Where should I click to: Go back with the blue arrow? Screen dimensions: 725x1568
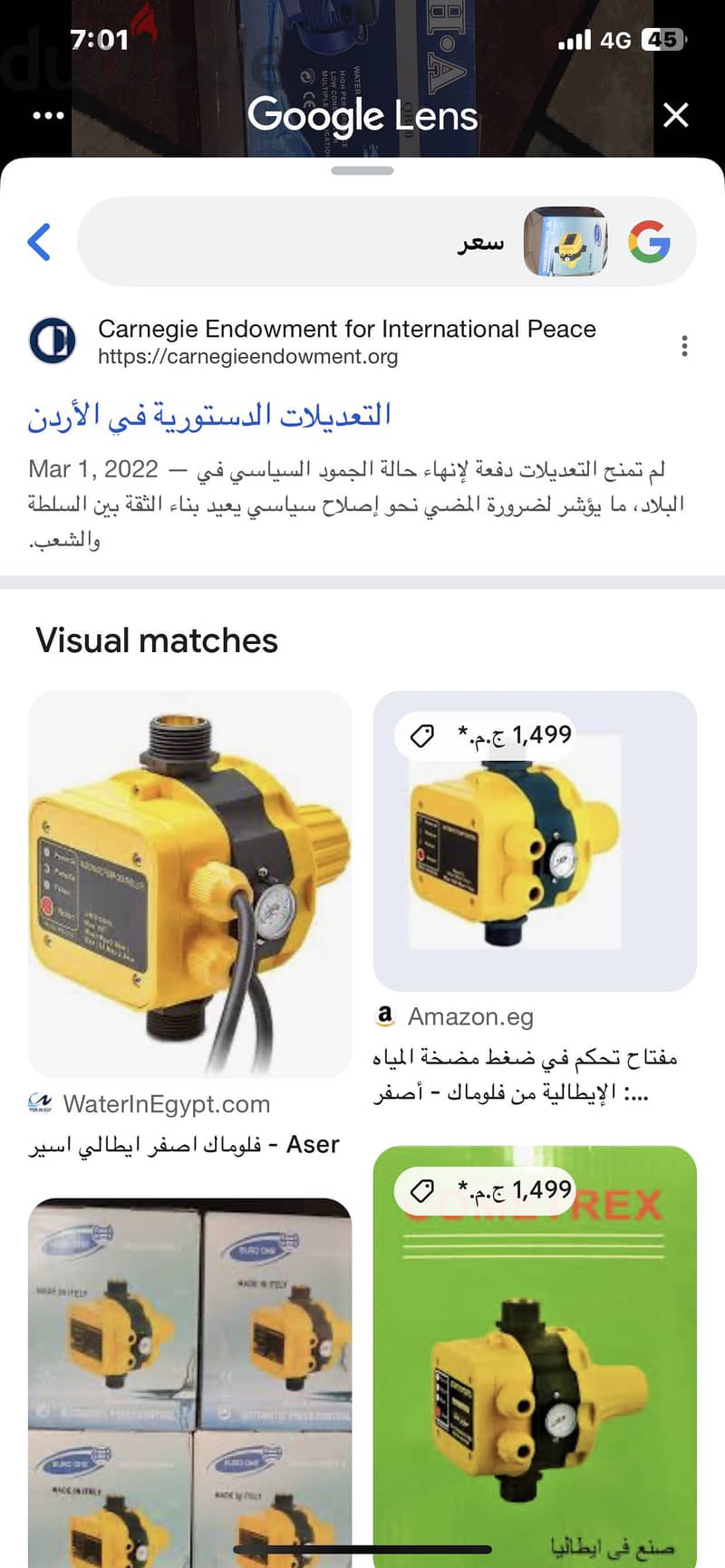coord(39,242)
